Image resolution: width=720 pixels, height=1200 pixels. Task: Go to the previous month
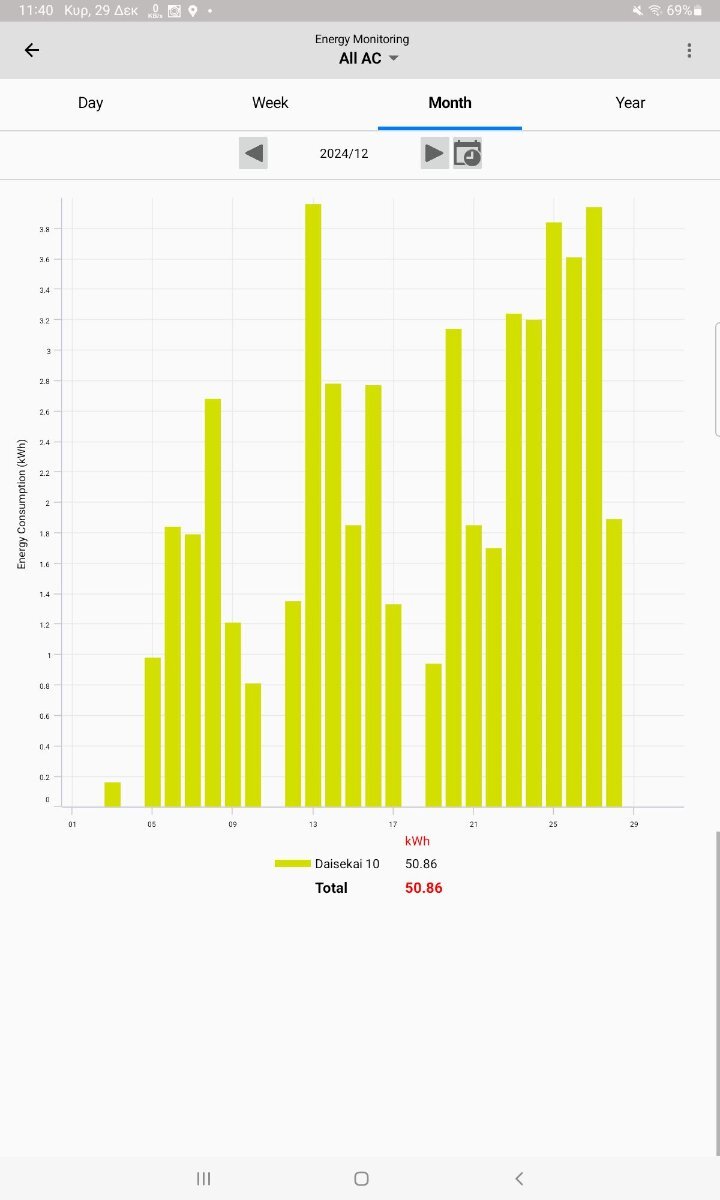click(254, 153)
